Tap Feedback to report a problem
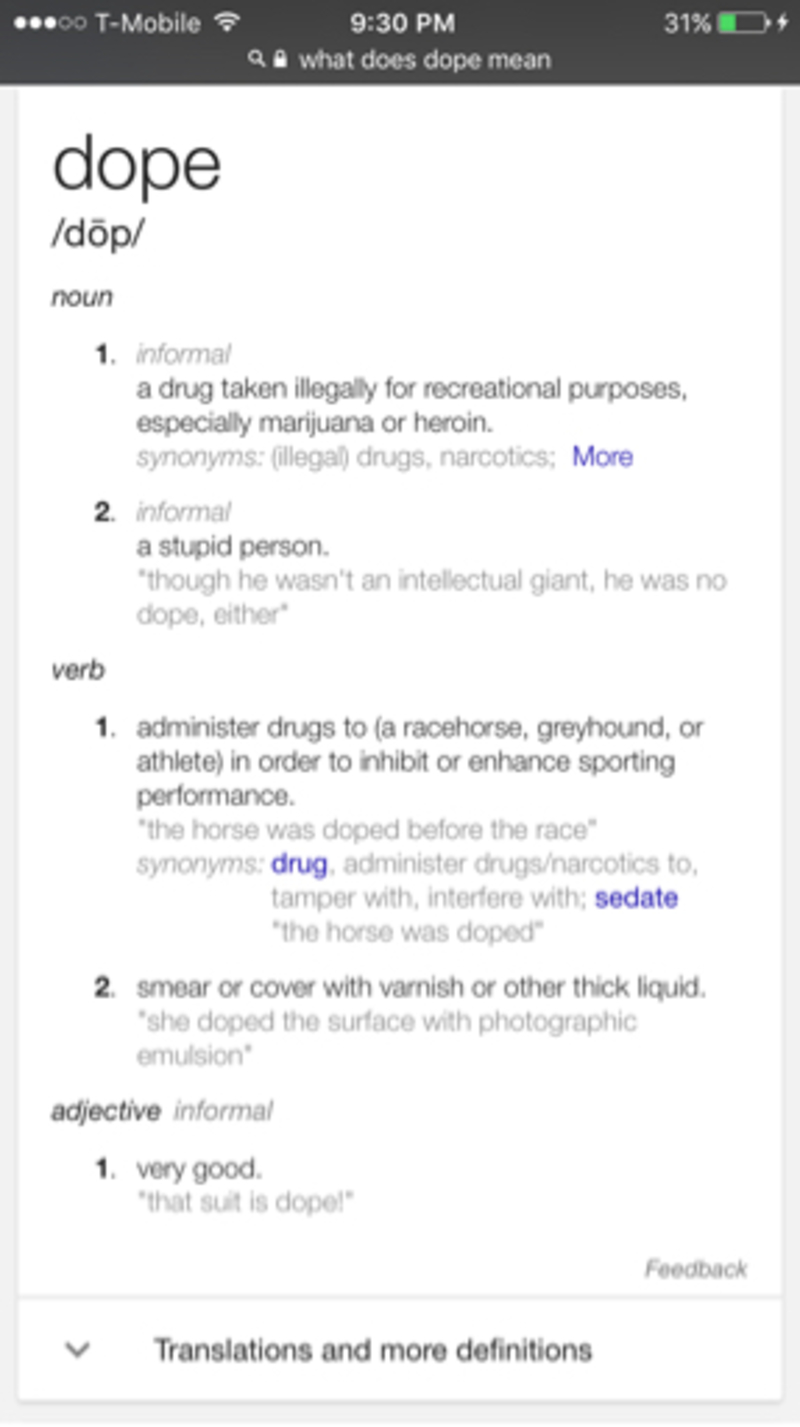 click(698, 1270)
